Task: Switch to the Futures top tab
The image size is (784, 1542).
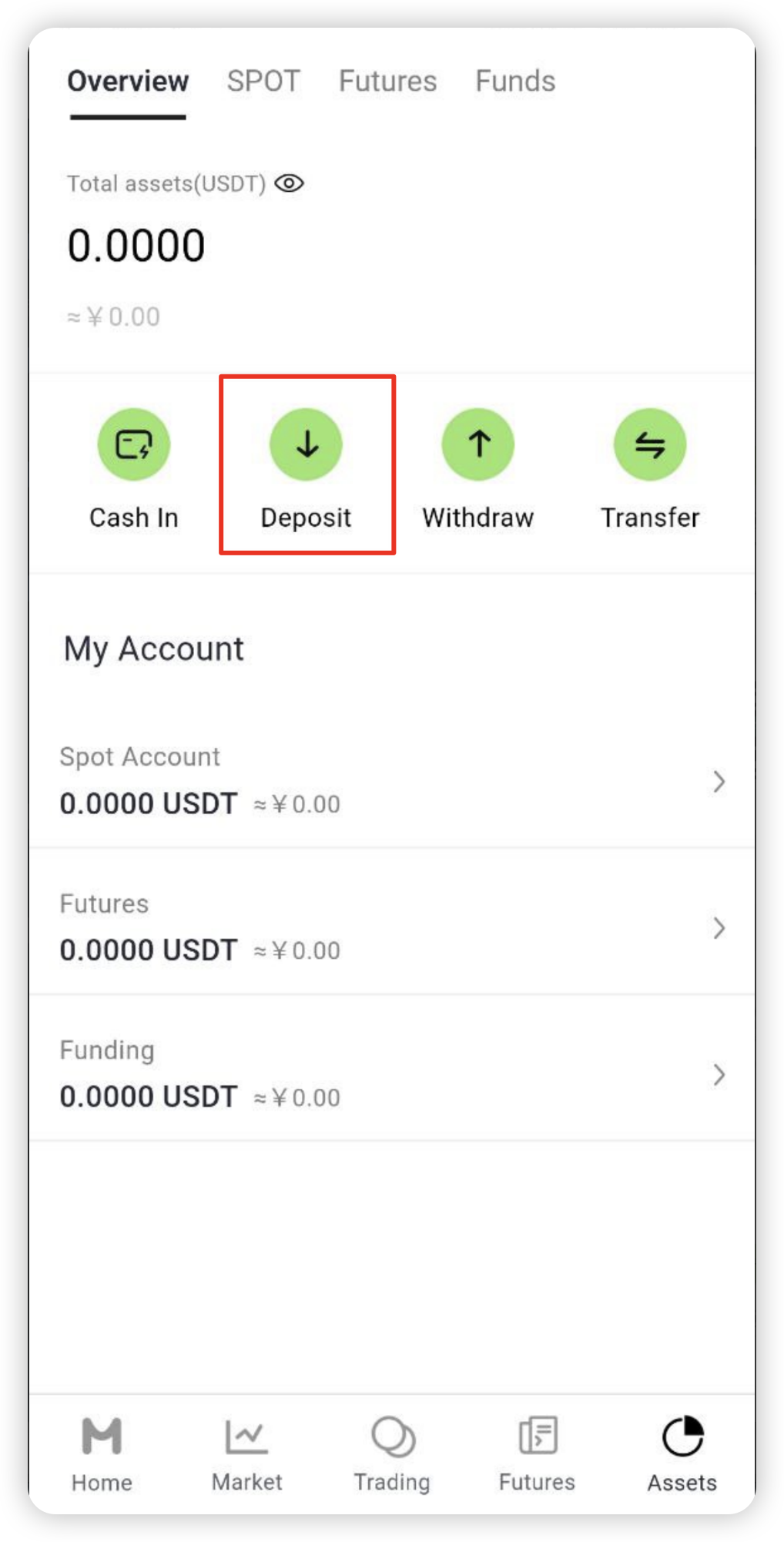Action: coord(387,81)
